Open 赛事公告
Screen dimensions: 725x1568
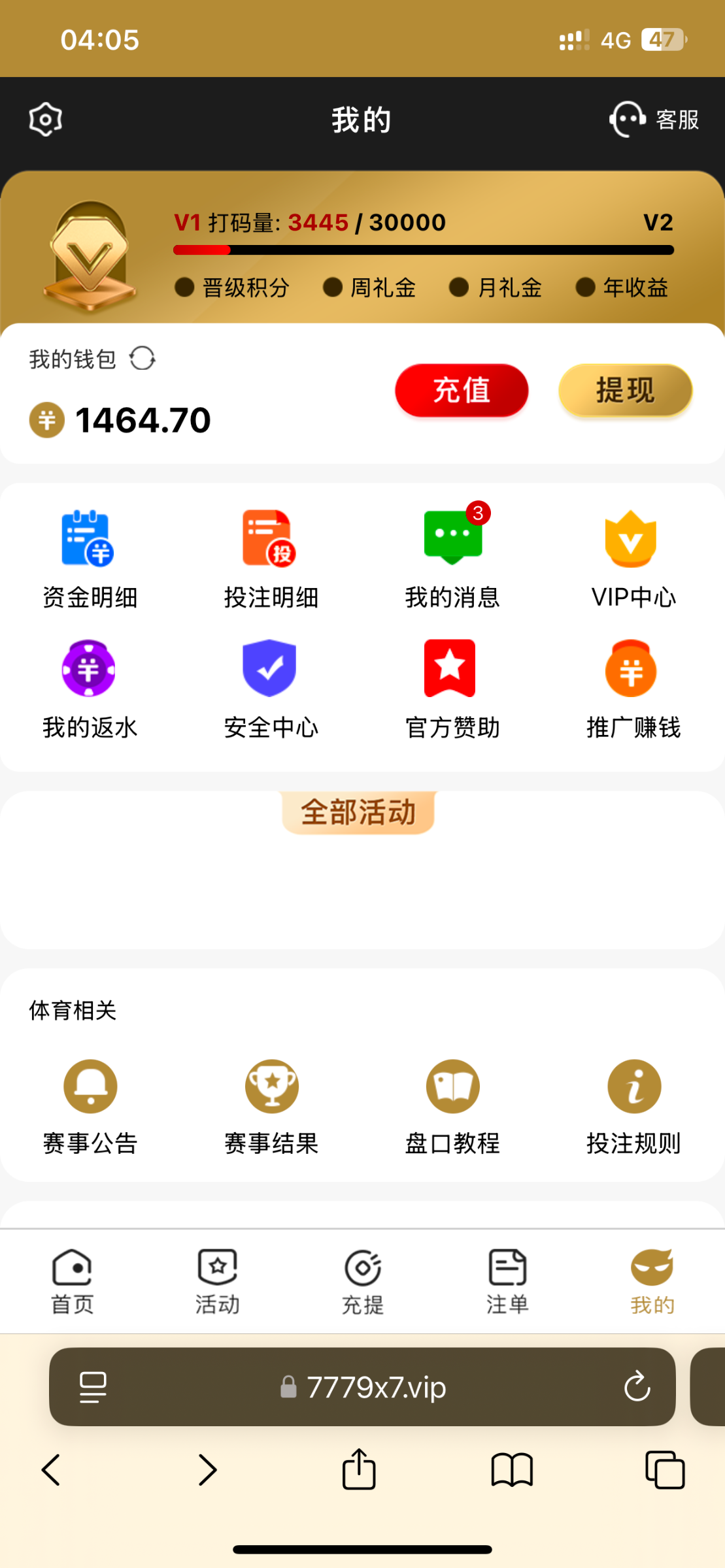pyautogui.click(x=90, y=1105)
